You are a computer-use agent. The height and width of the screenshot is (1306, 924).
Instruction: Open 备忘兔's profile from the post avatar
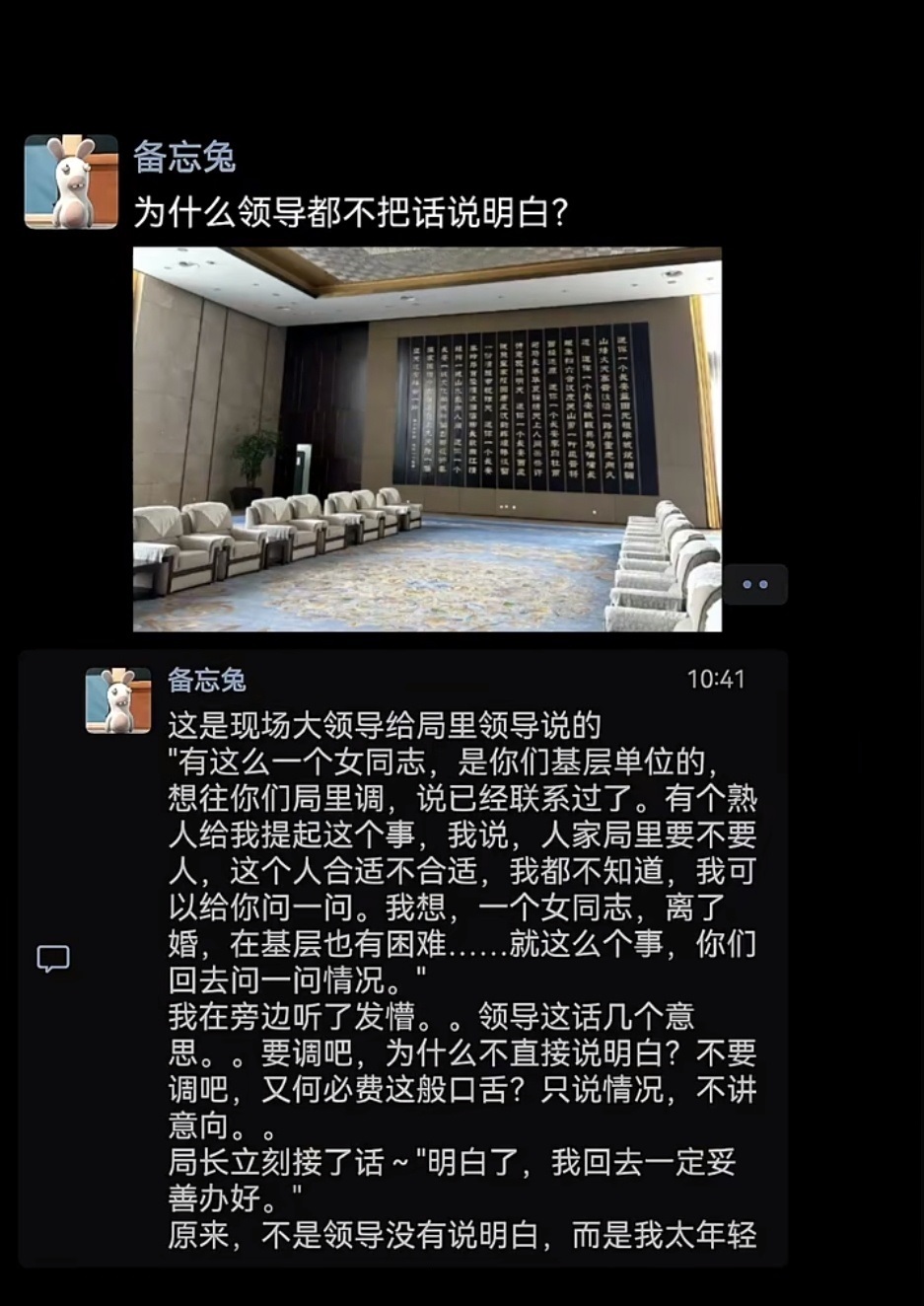(x=71, y=182)
